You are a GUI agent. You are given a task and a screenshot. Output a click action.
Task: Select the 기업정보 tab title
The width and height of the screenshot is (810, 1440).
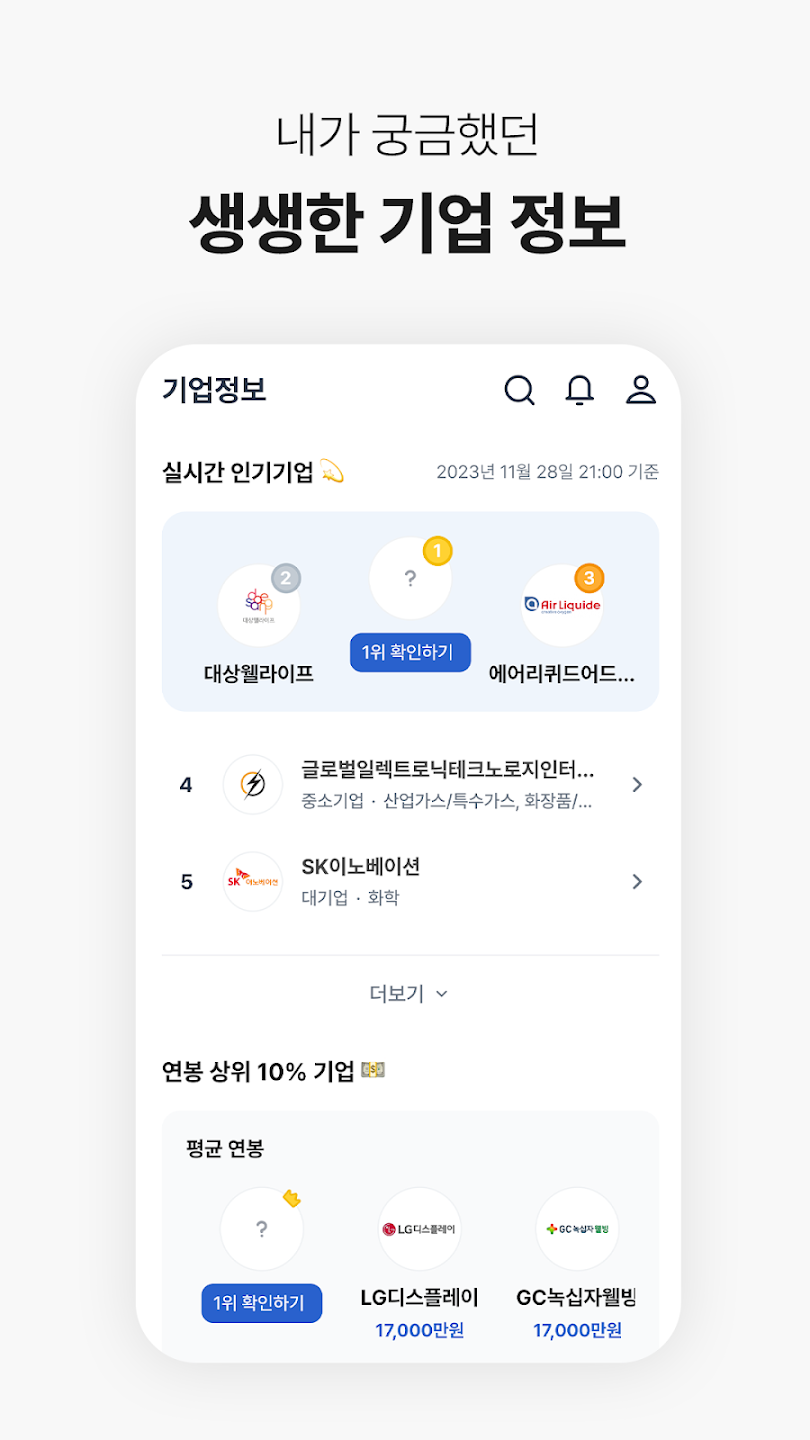point(214,391)
